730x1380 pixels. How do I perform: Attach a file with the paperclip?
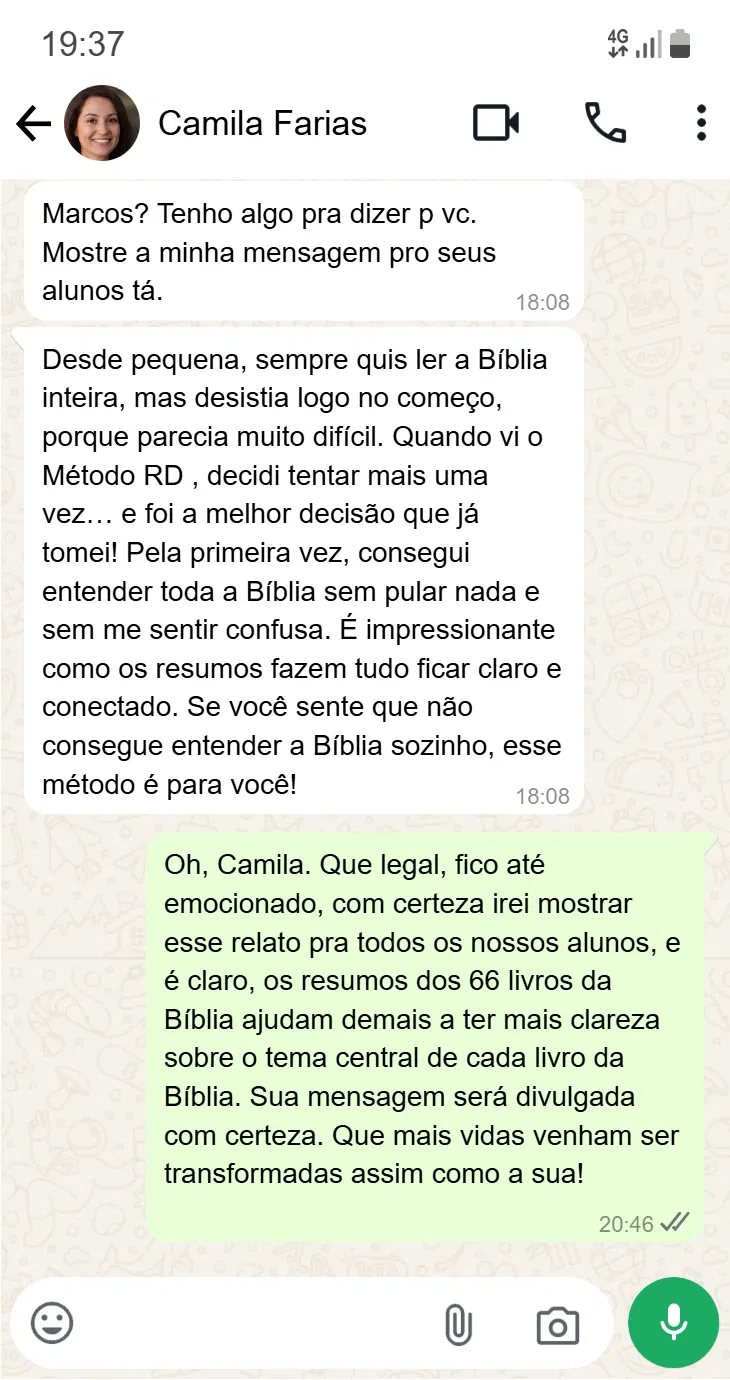457,1325
